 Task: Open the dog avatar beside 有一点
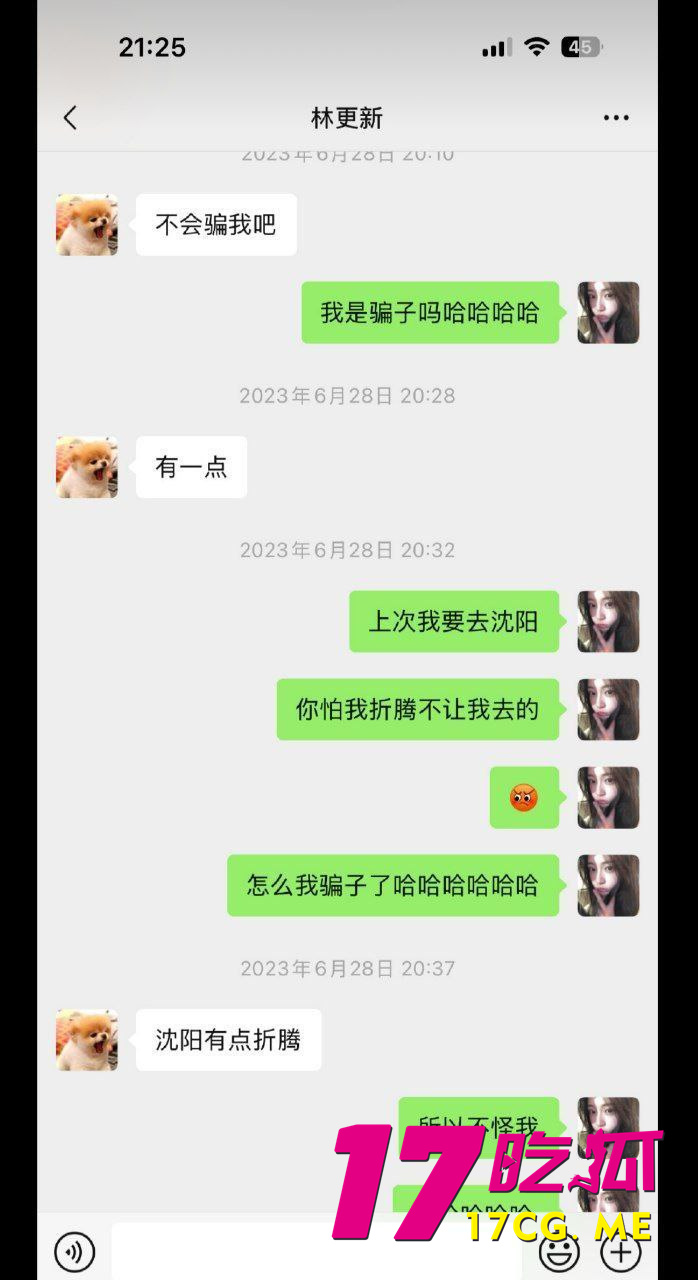87,467
